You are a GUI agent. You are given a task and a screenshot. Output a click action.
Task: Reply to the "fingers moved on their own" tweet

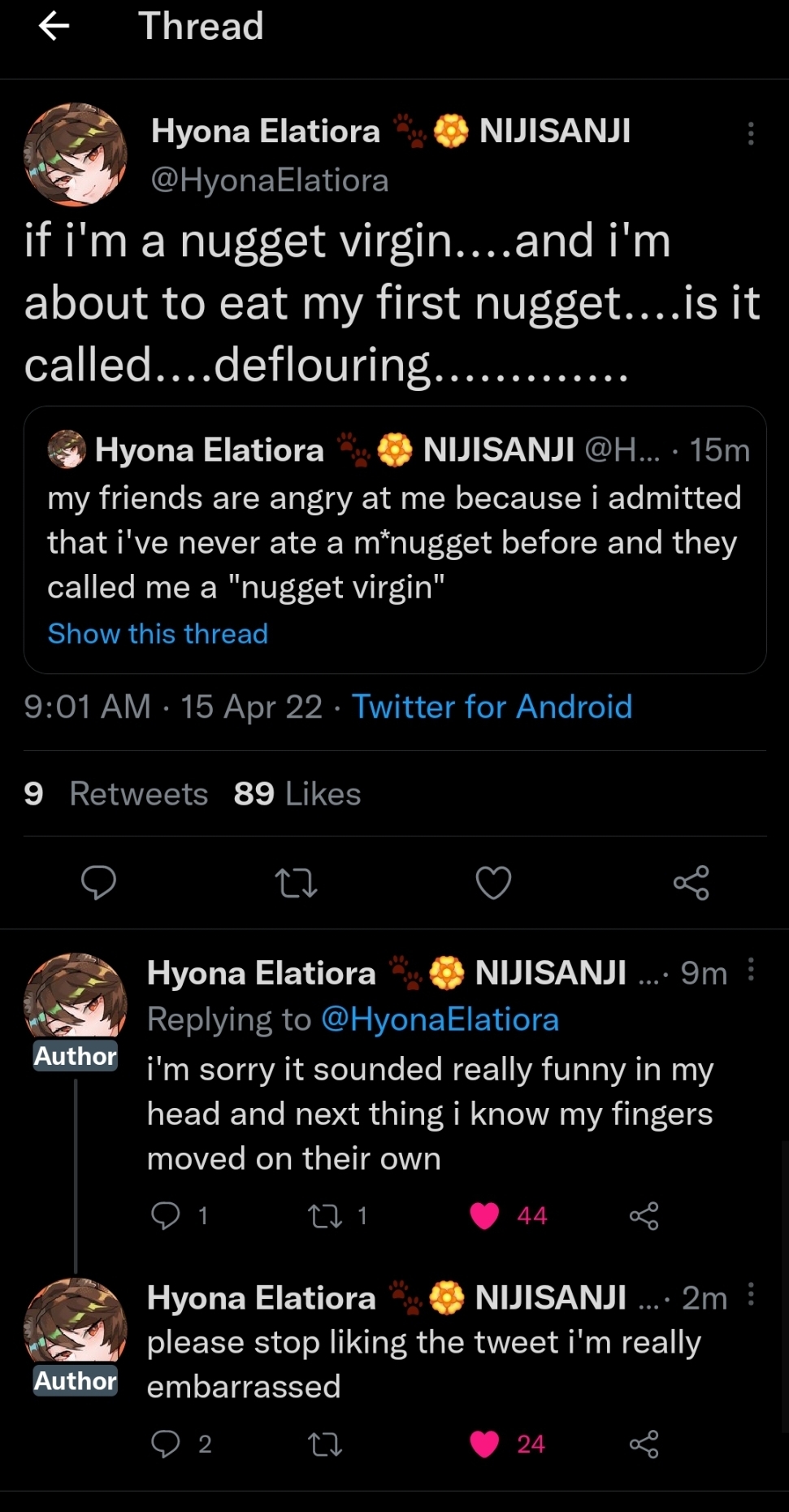pyautogui.click(x=166, y=1216)
